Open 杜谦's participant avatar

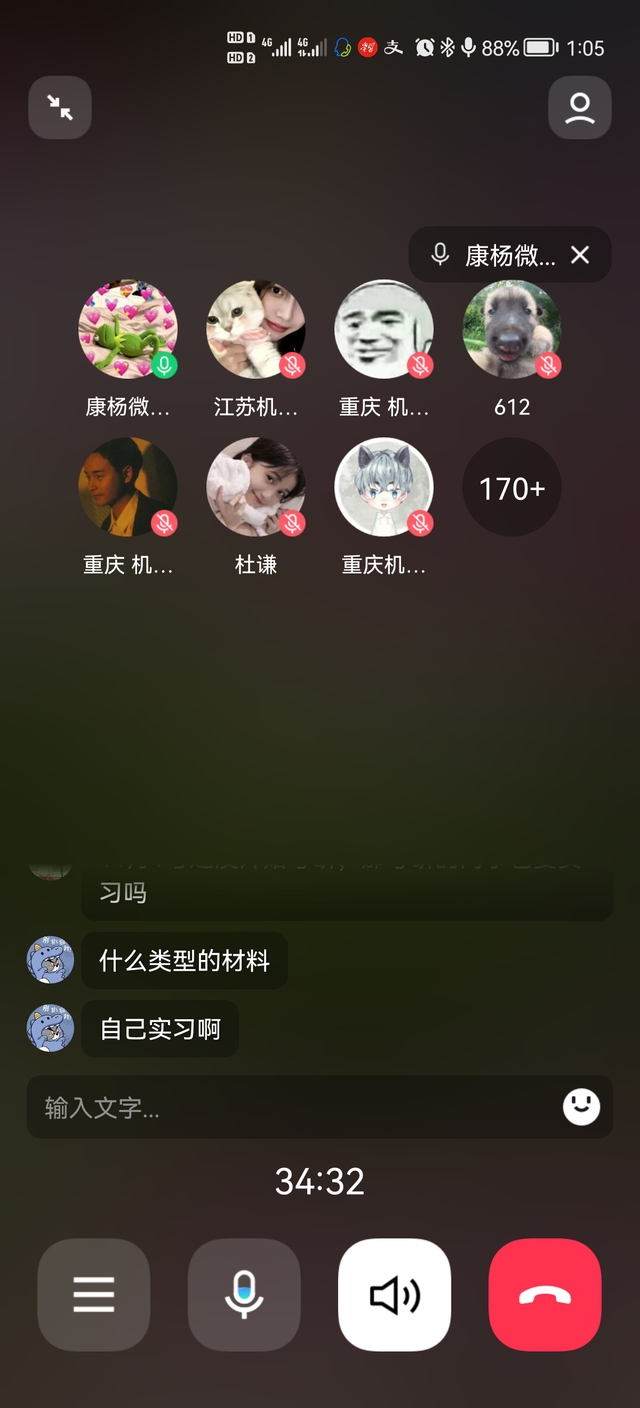[256, 488]
